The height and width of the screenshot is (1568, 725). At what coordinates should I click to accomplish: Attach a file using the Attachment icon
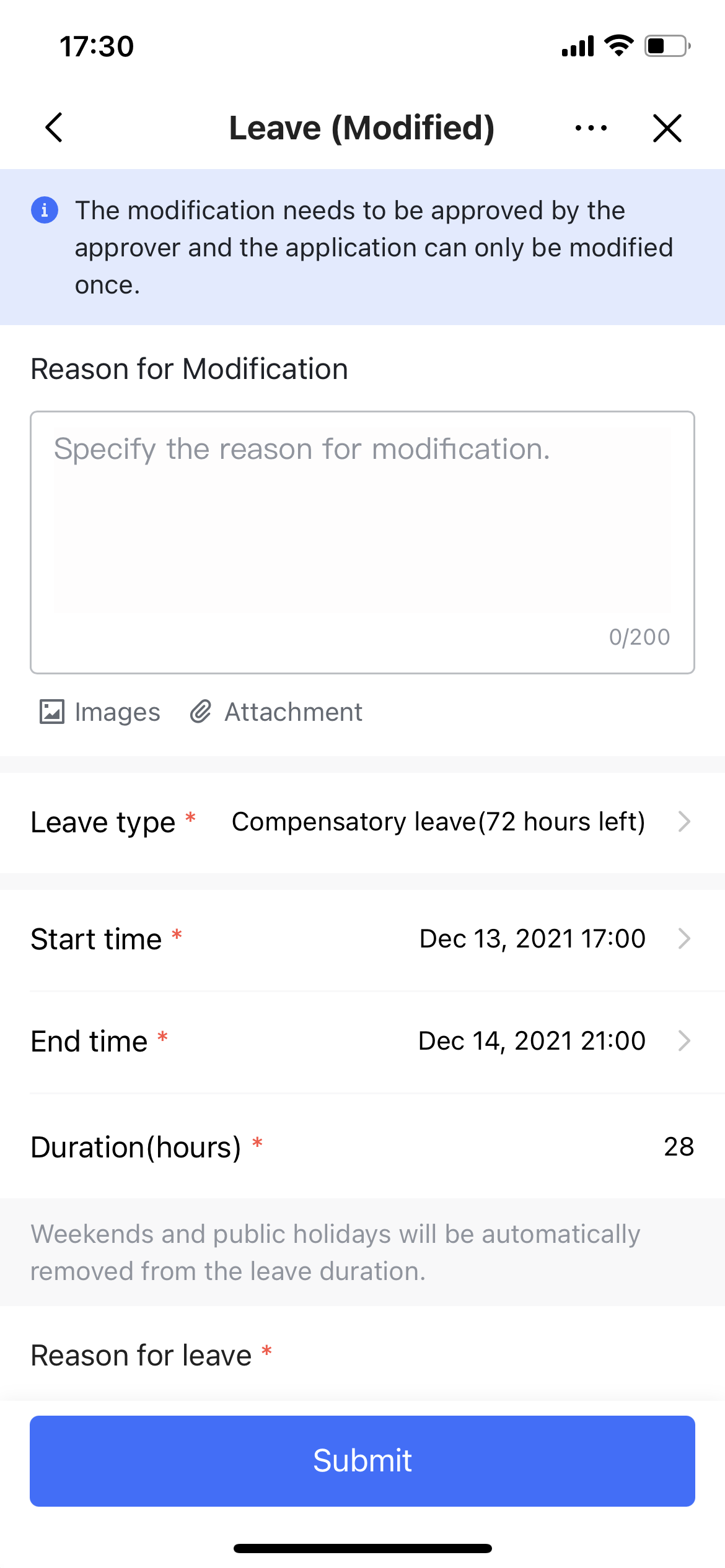coord(276,712)
